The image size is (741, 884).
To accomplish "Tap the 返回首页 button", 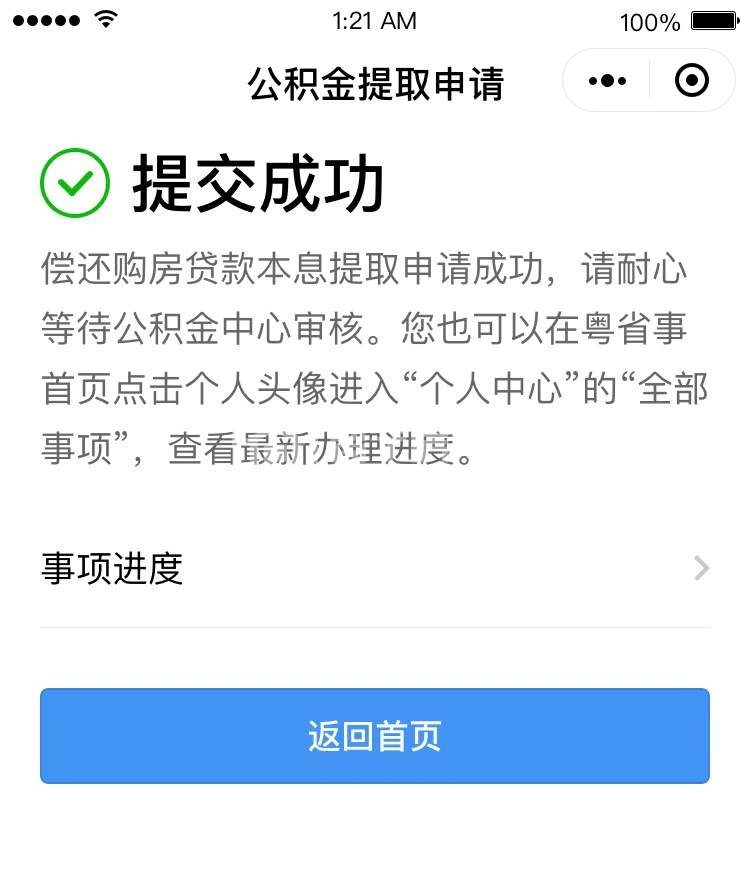I will coord(375,736).
